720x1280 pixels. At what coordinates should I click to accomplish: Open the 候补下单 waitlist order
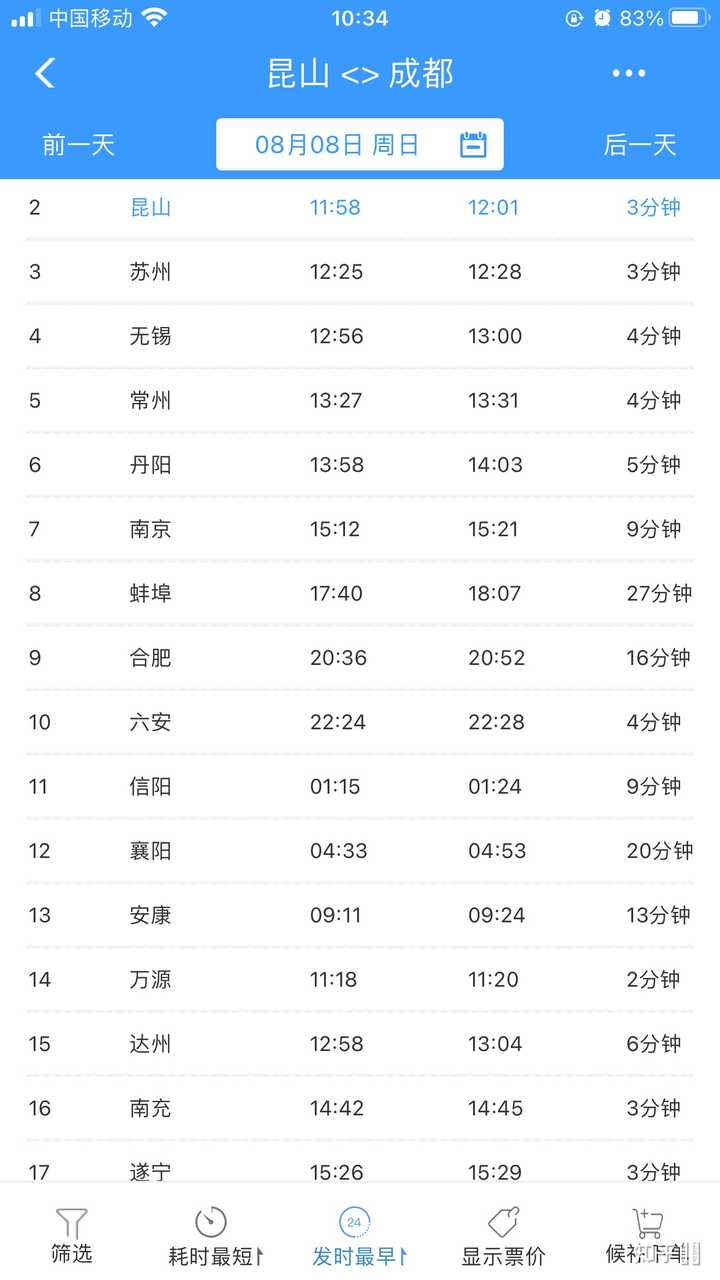pyautogui.click(x=646, y=1235)
